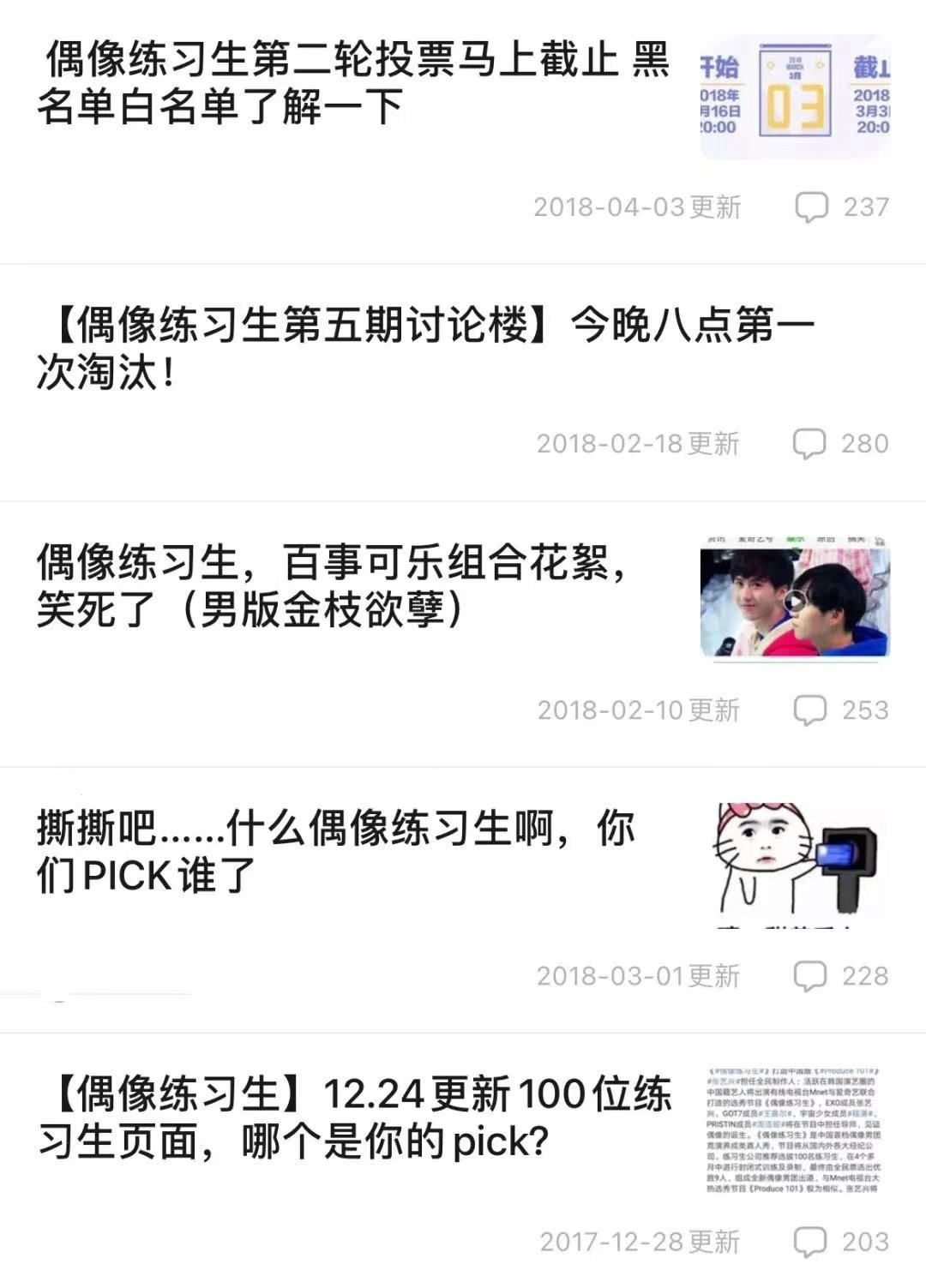Tap the calendar thumbnail of the 第二轮投票 post
This screenshot has width=926, height=1288.
click(795, 97)
